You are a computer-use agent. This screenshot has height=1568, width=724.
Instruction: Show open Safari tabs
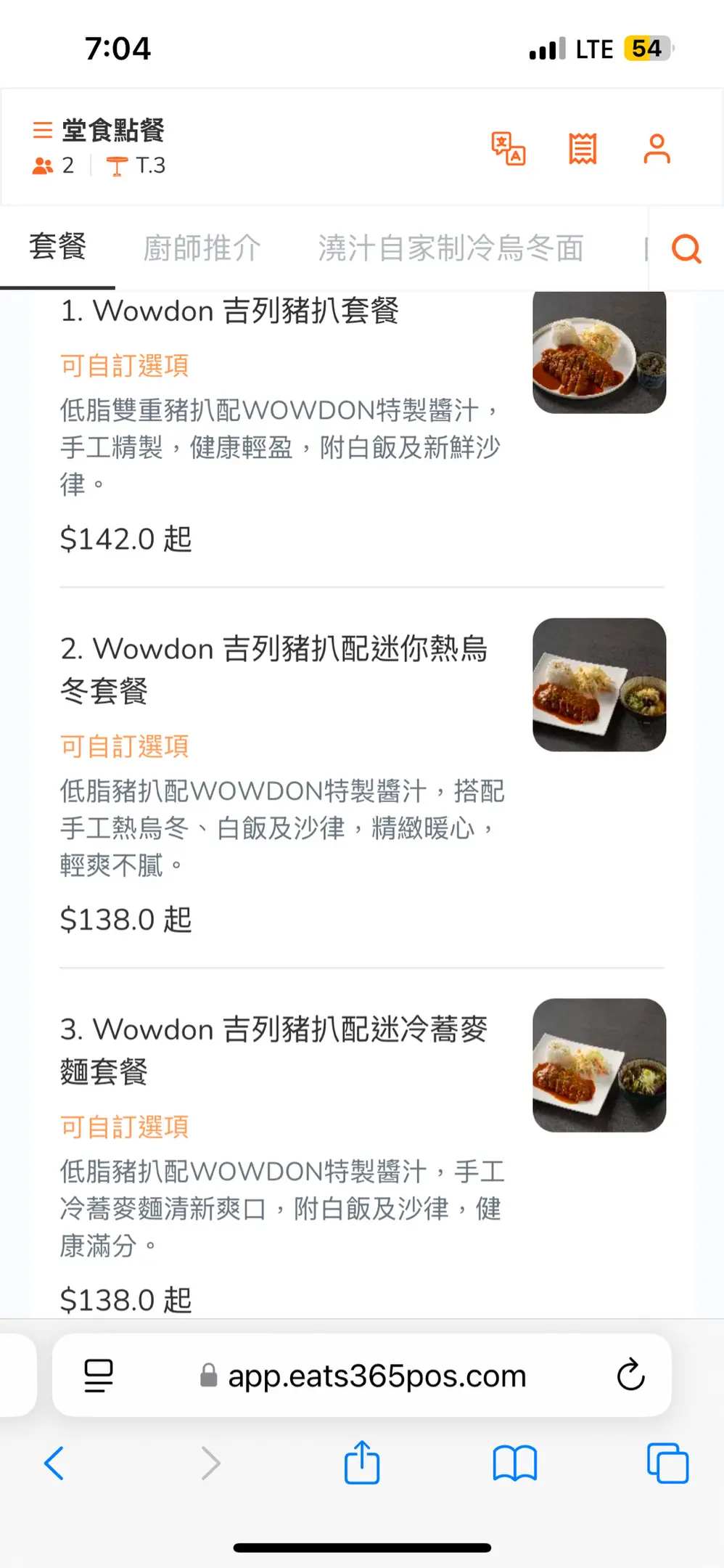[x=667, y=1463]
